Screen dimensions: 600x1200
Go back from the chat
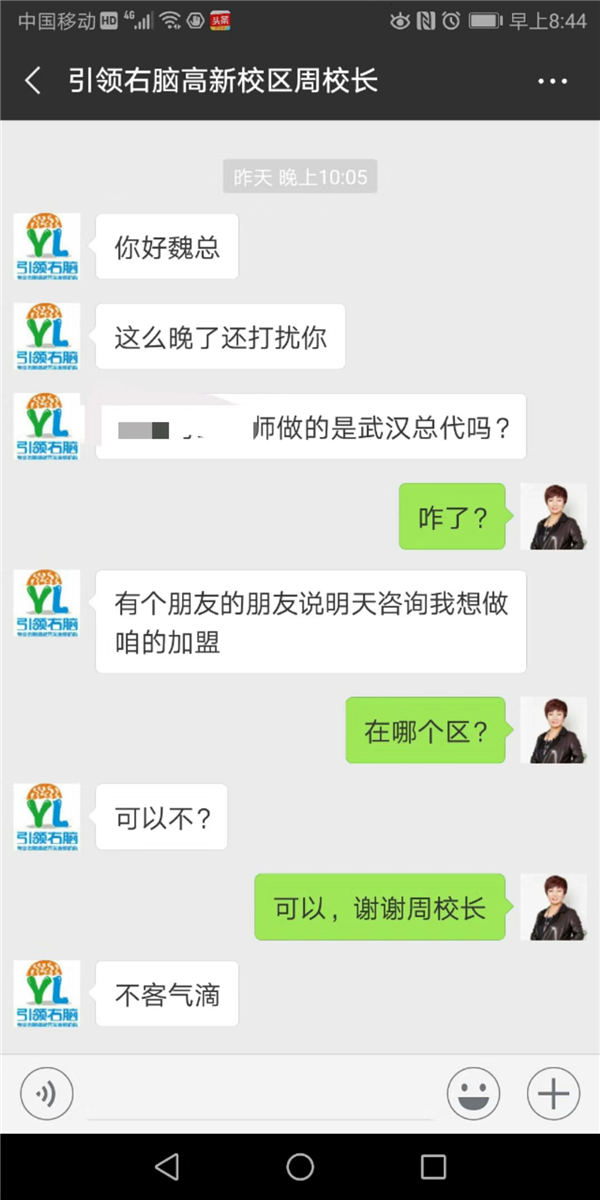33,81
